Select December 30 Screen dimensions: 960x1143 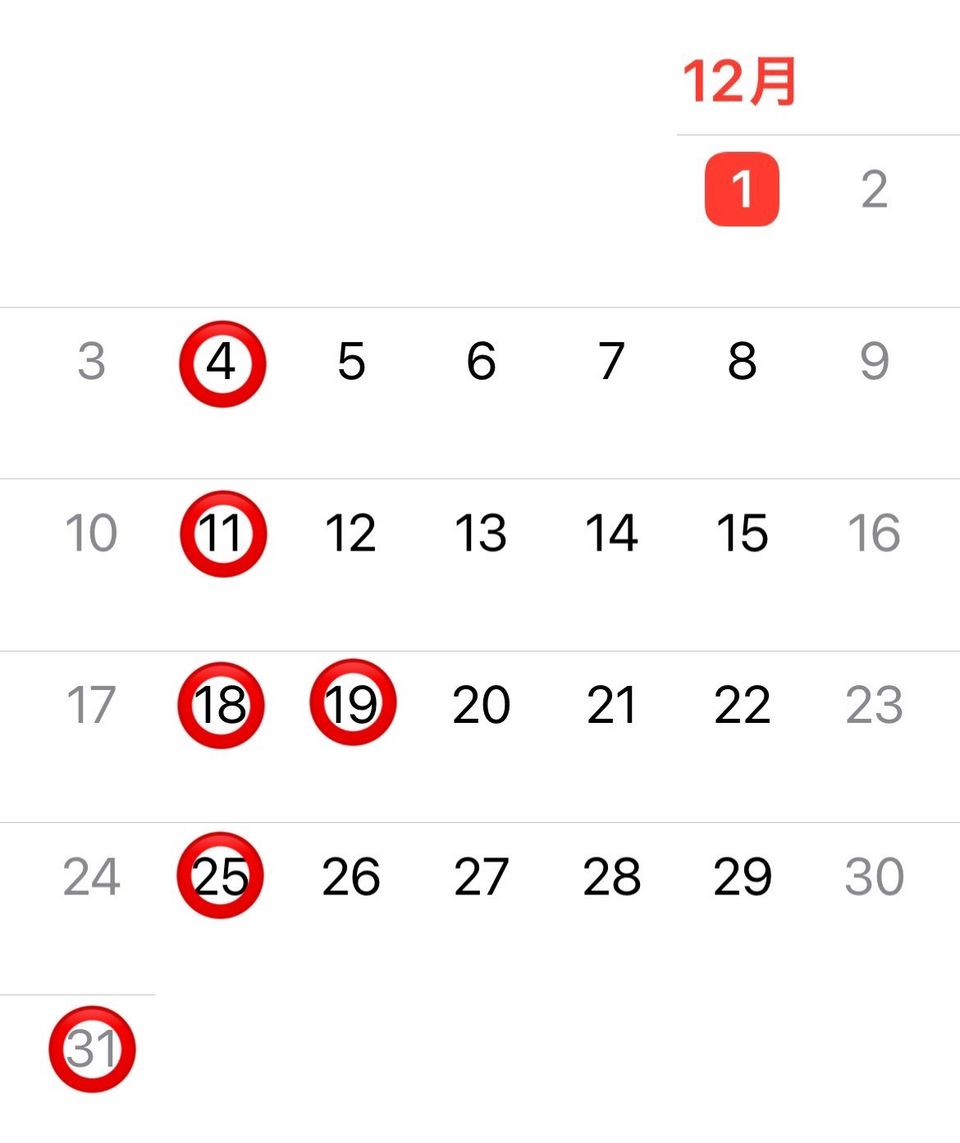[874, 877]
